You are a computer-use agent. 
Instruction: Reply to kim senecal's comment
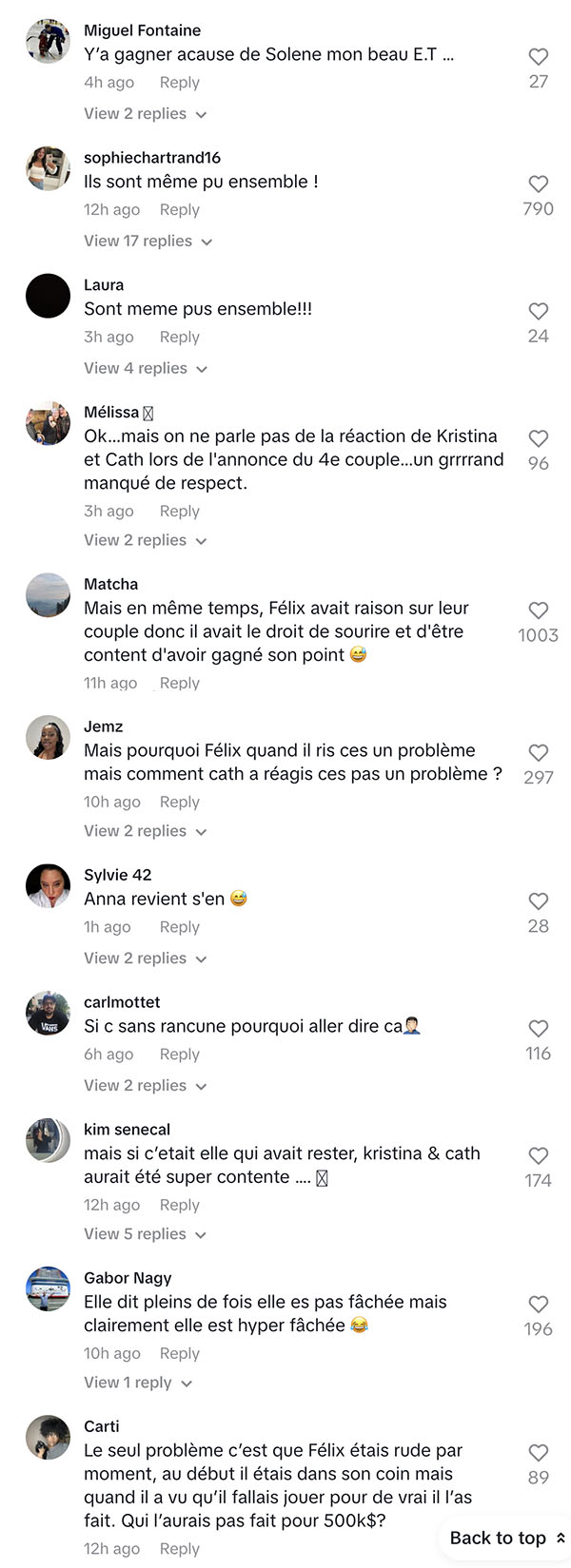pos(180,1205)
